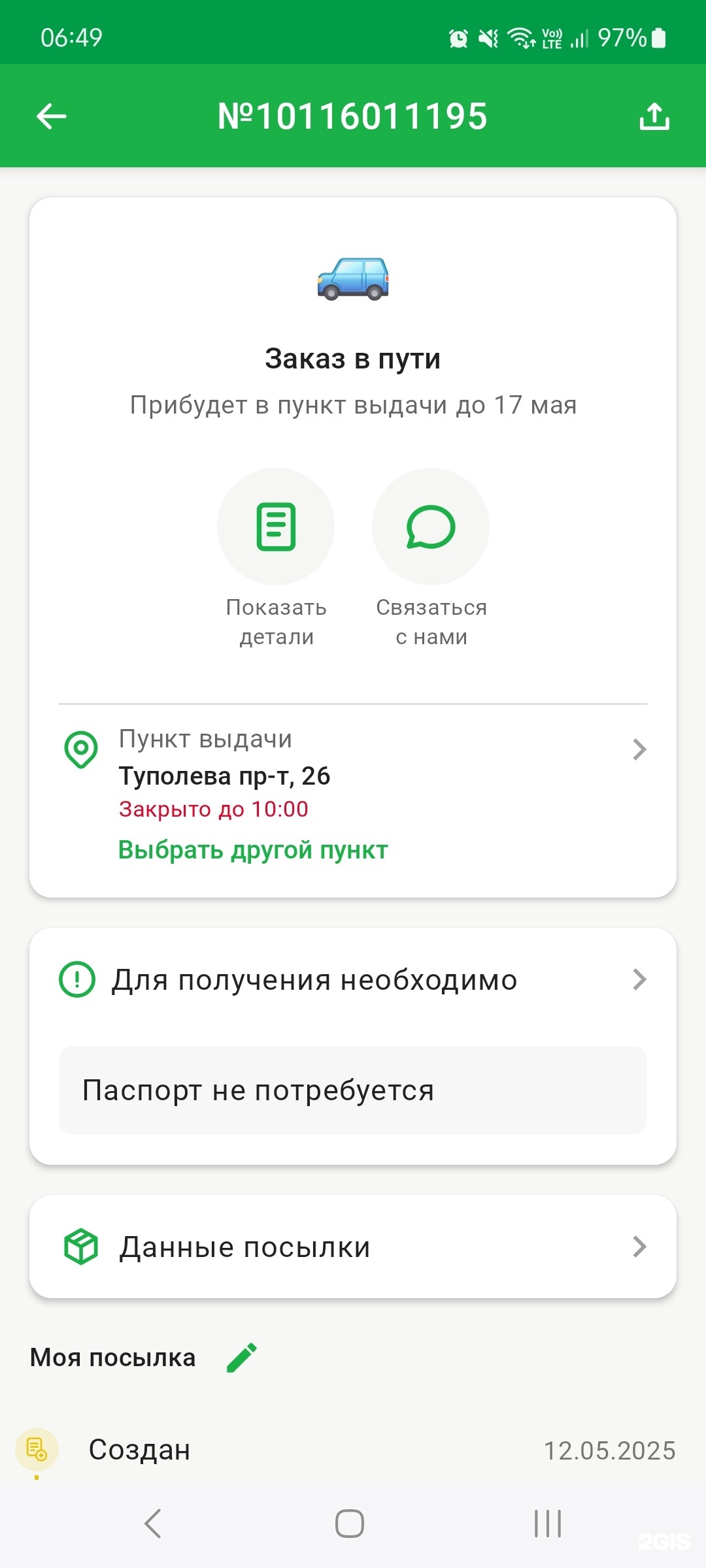Open 'Данные посылки' card

(x=353, y=1247)
